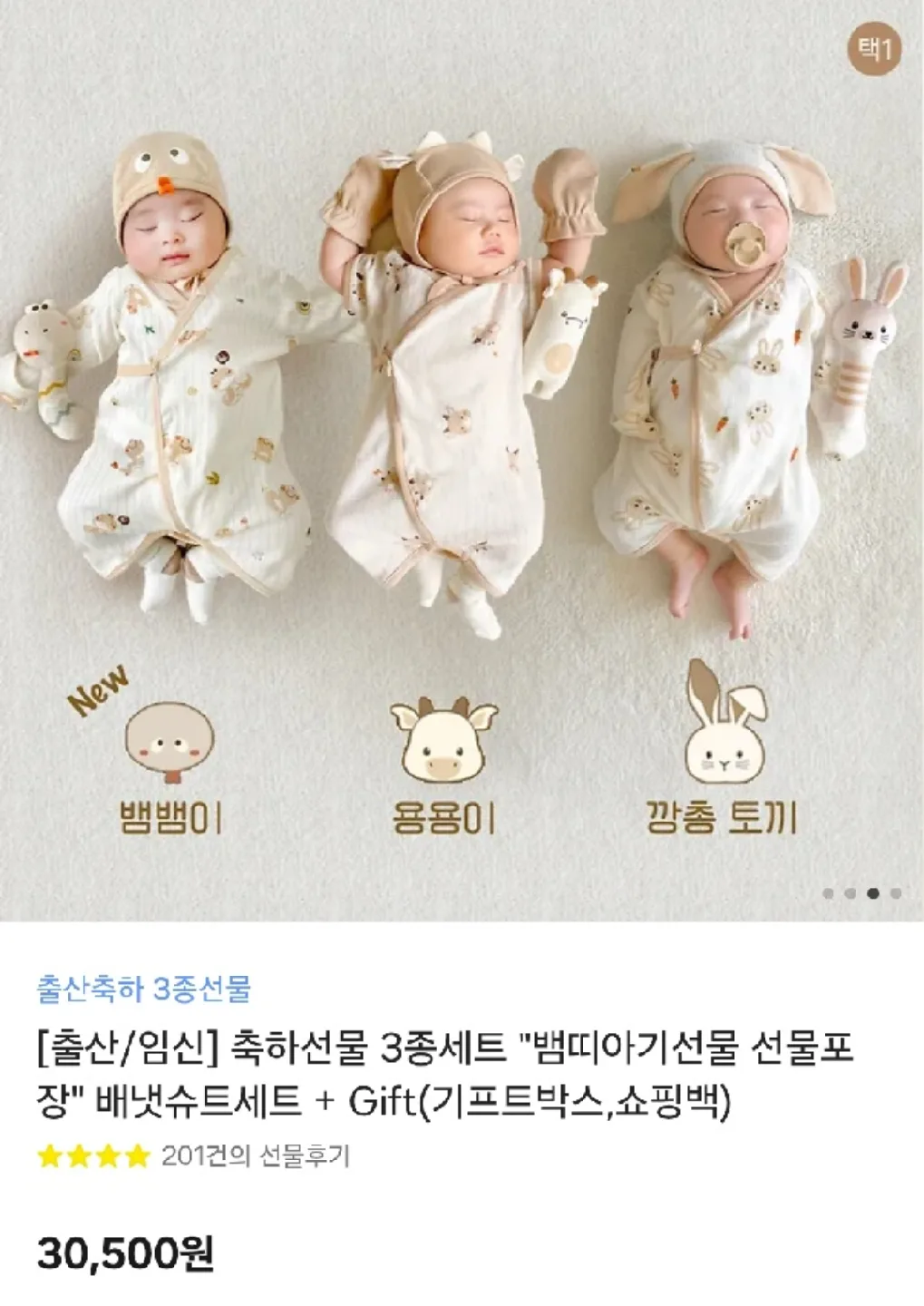View the 201건의 선물후기 reviews
This screenshot has height=1306, width=924.
coord(255,1155)
